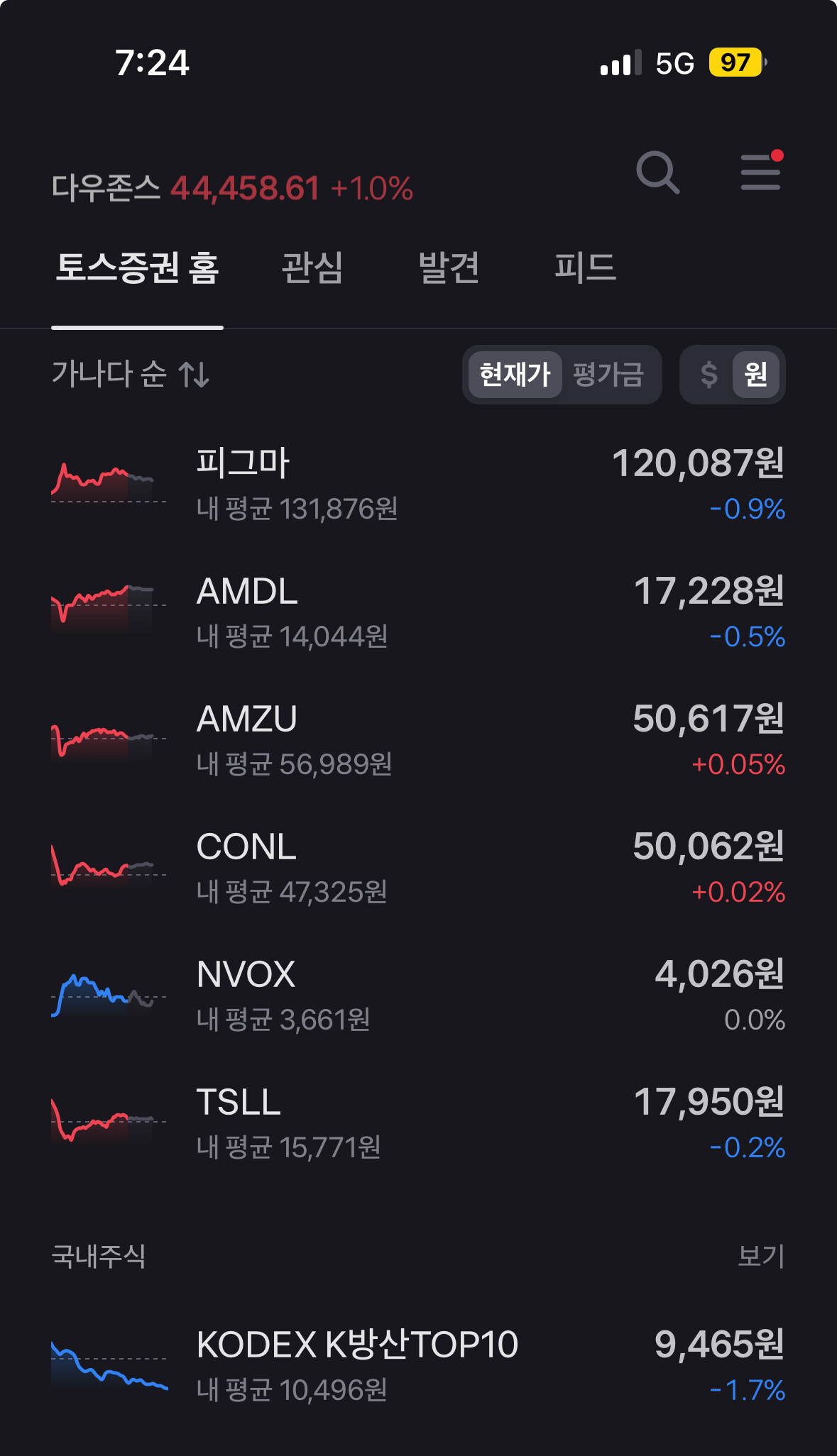Image resolution: width=837 pixels, height=1456 pixels.
Task: Open the NVOX stock row
Action: (418, 996)
